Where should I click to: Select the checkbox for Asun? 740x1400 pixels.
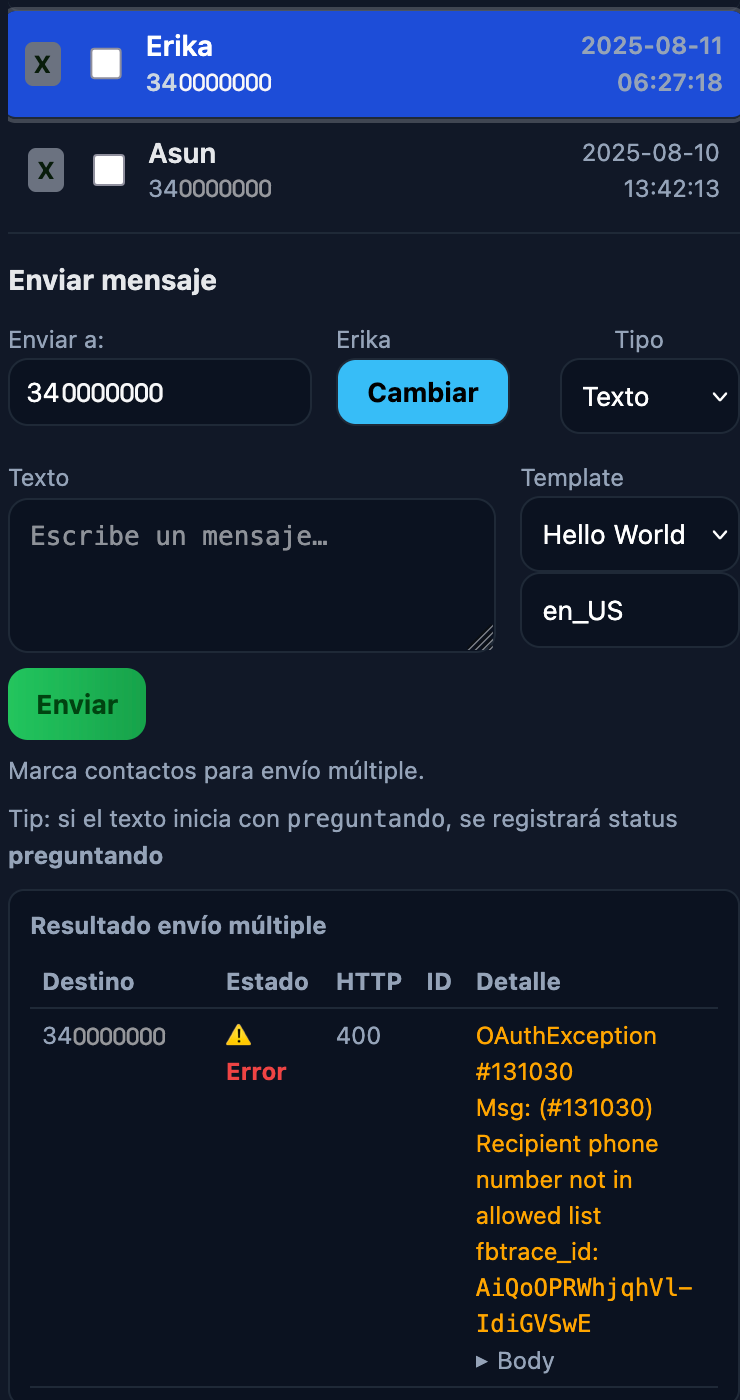(109, 170)
